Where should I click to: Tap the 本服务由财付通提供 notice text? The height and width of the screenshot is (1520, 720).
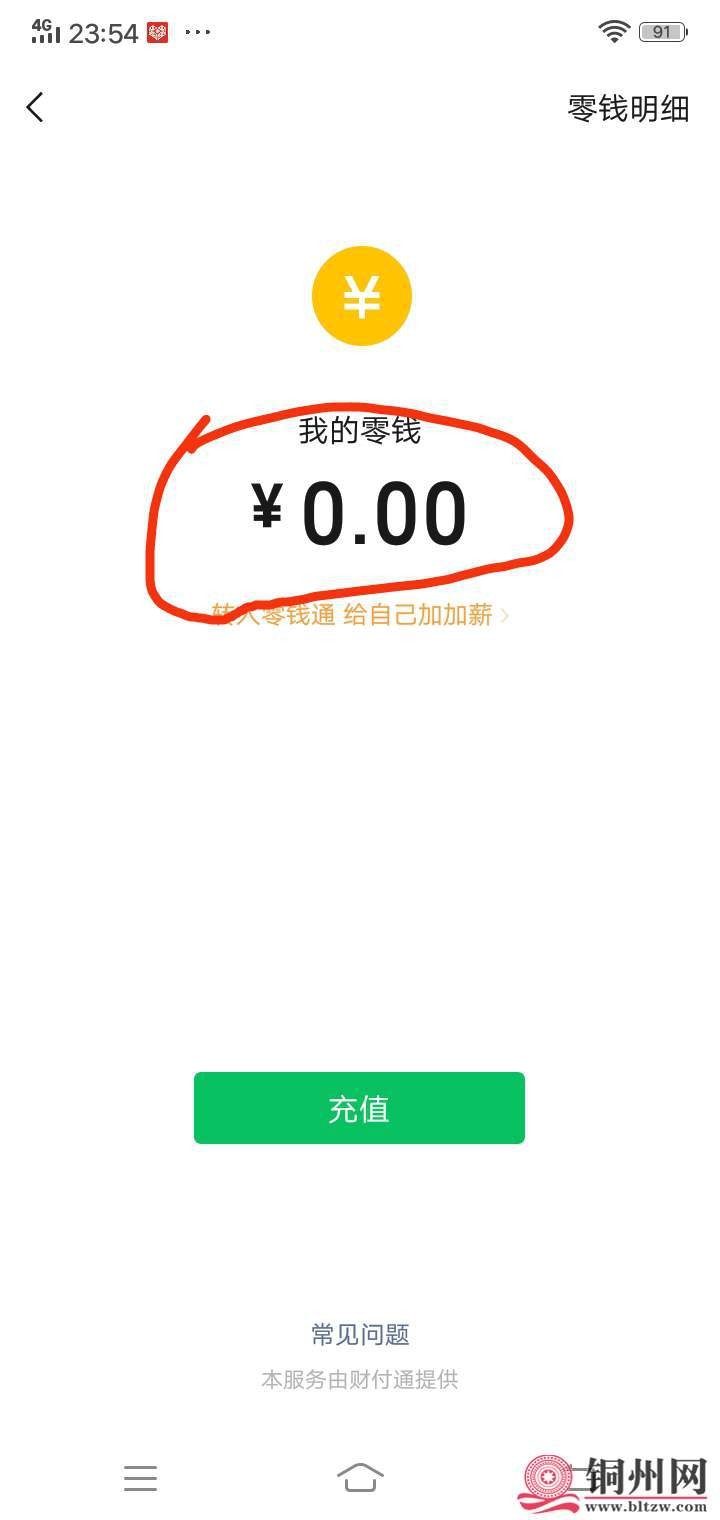(359, 1379)
